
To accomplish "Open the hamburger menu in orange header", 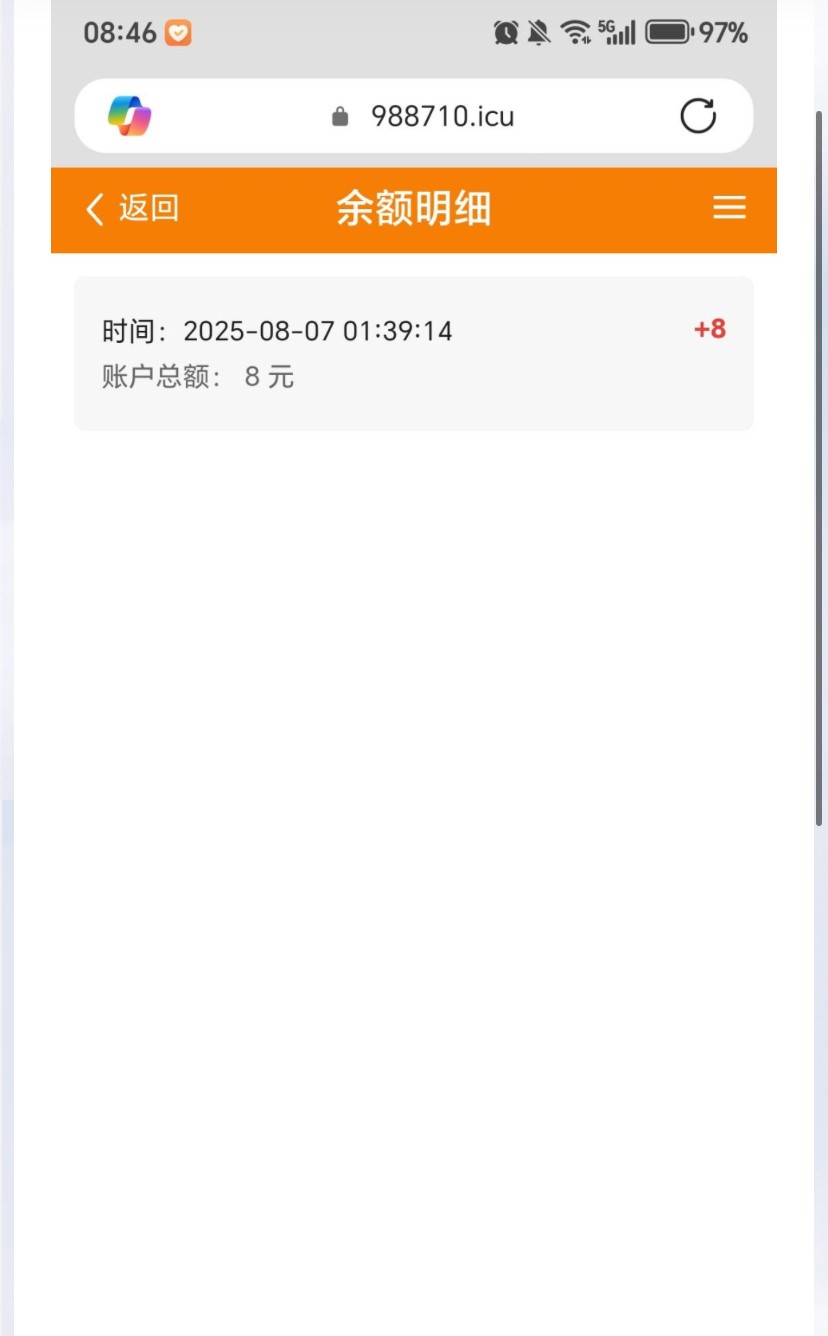I will (729, 207).
